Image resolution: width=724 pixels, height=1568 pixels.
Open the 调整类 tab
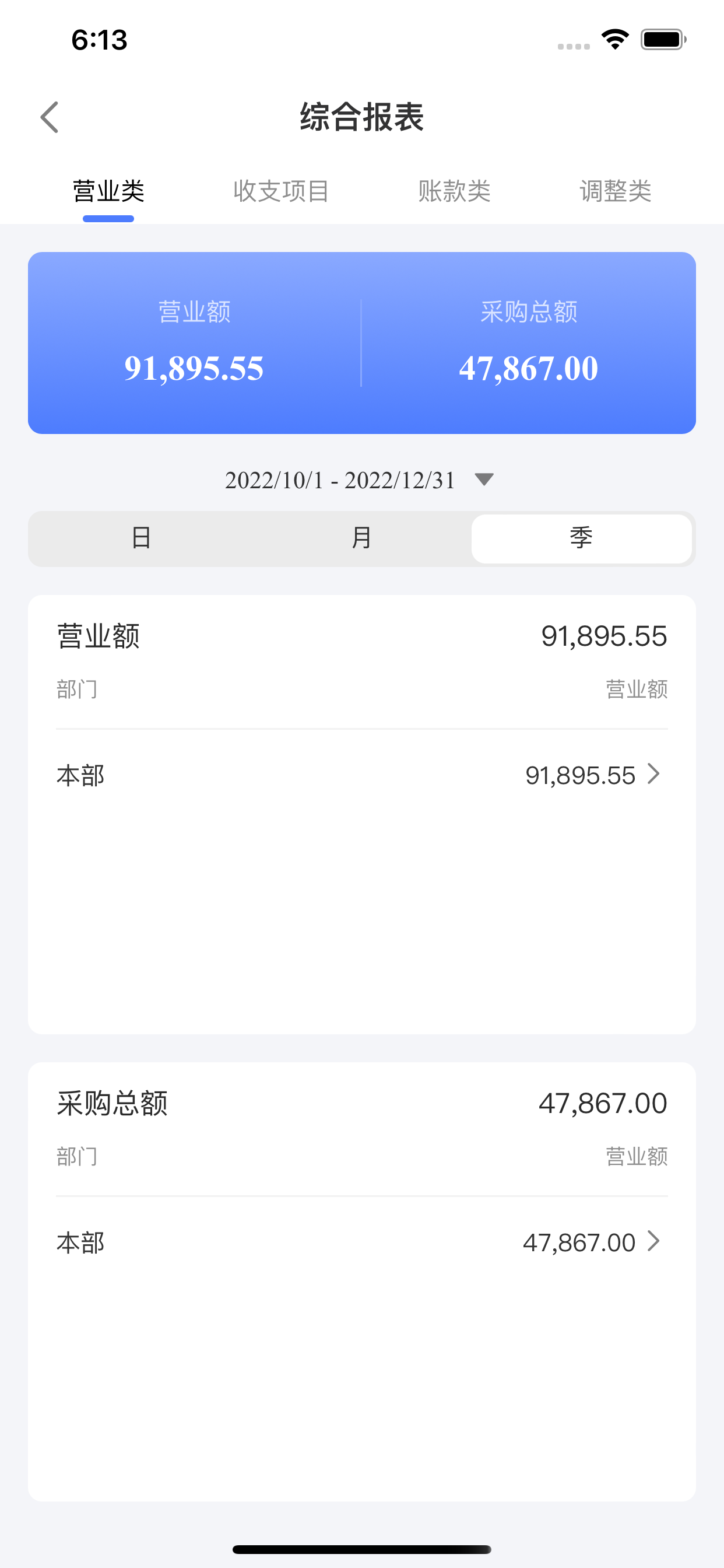[616, 191]
